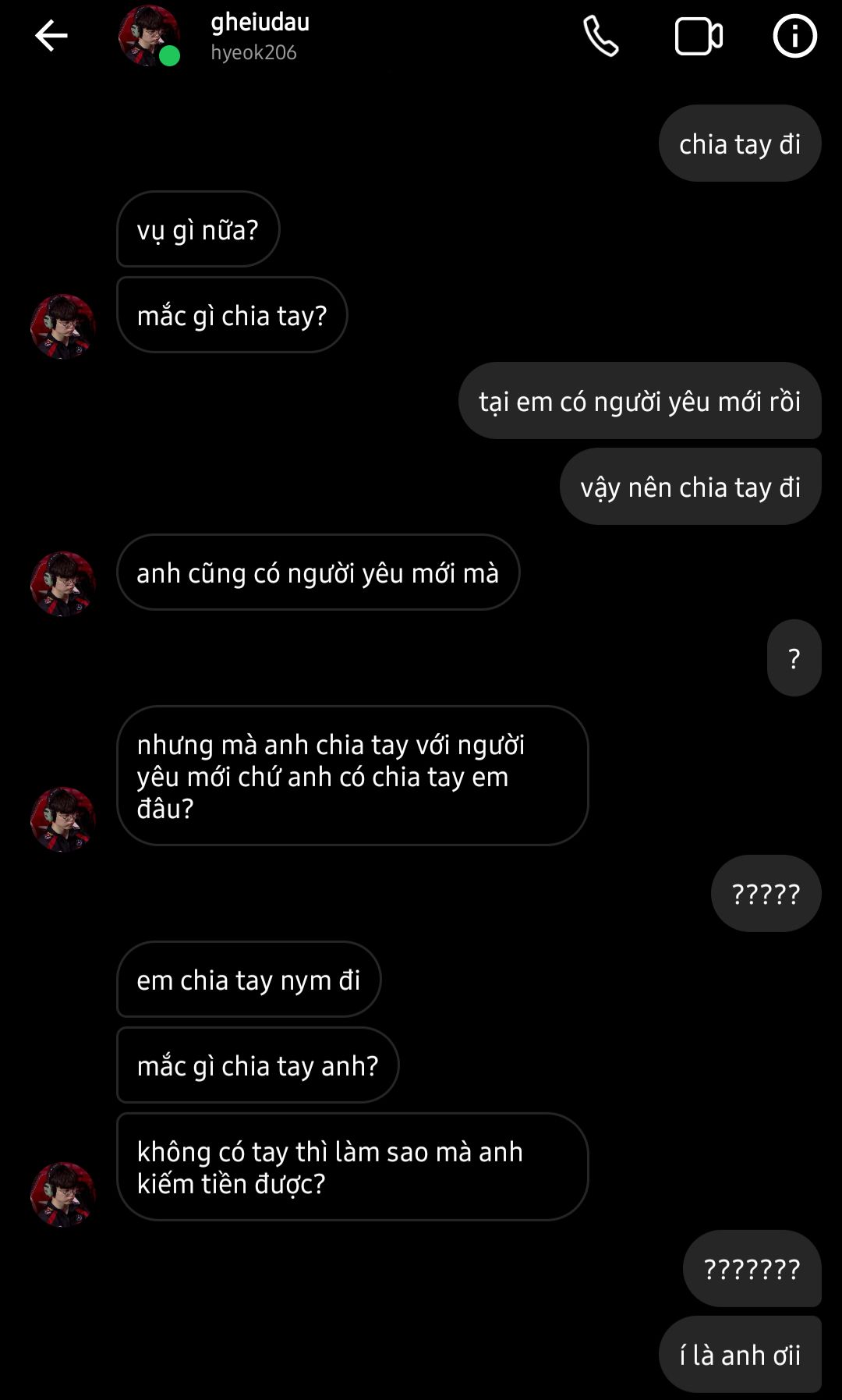
Task: Go back to the chat list
Action: click(x=51, y=36)
